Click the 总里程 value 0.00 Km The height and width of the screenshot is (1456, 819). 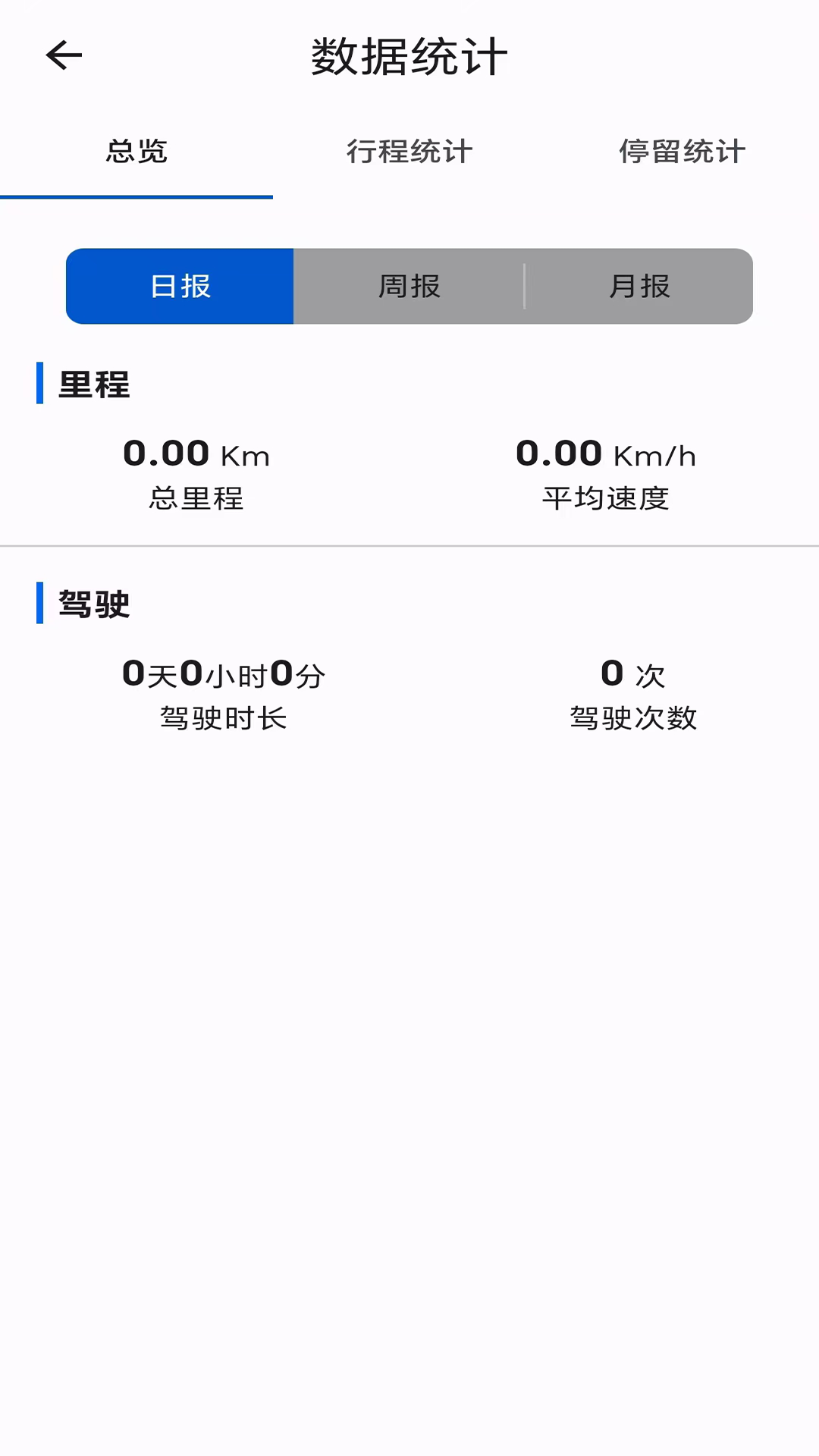pyautogui.click(x=196, y=453)
